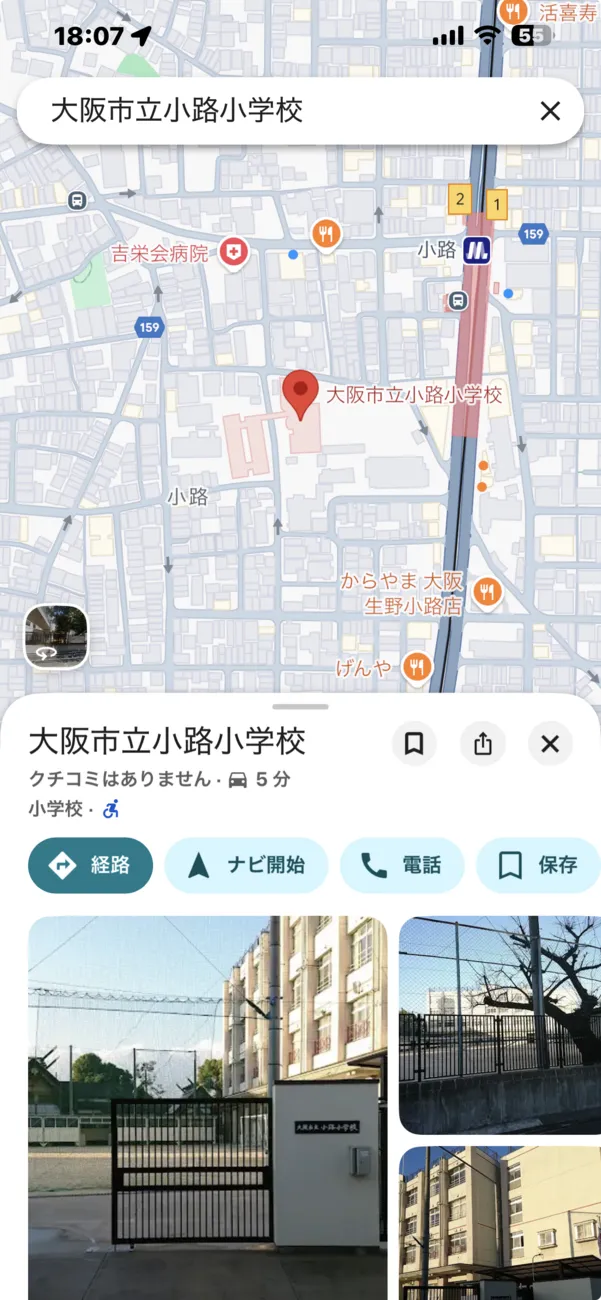Tap the search field for 大阪市立小路小学校
The width and height of the screenshot is (601, 1300).
(270, 111)
